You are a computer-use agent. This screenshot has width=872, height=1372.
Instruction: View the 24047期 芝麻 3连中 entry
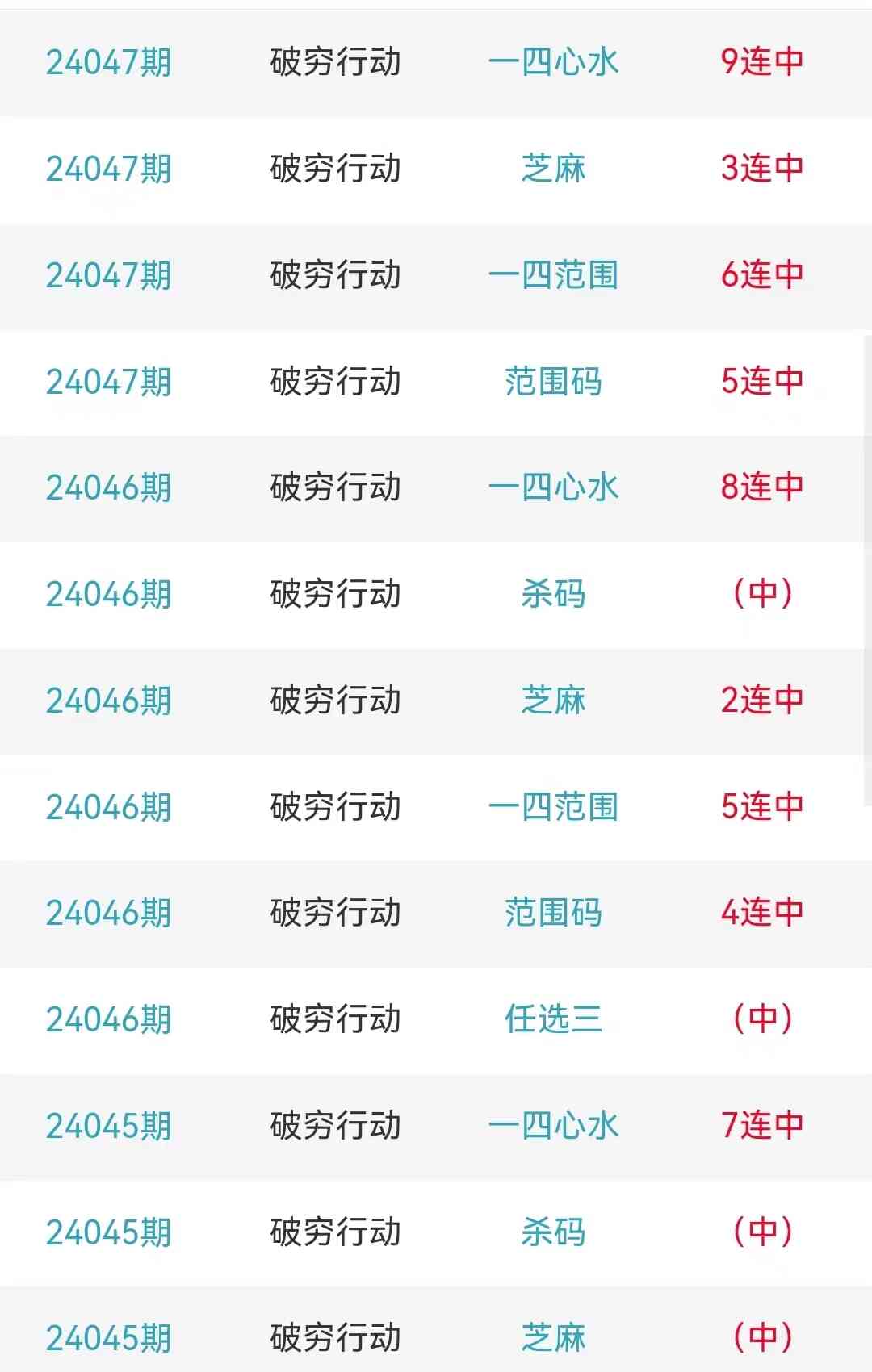tap(436, 169)
